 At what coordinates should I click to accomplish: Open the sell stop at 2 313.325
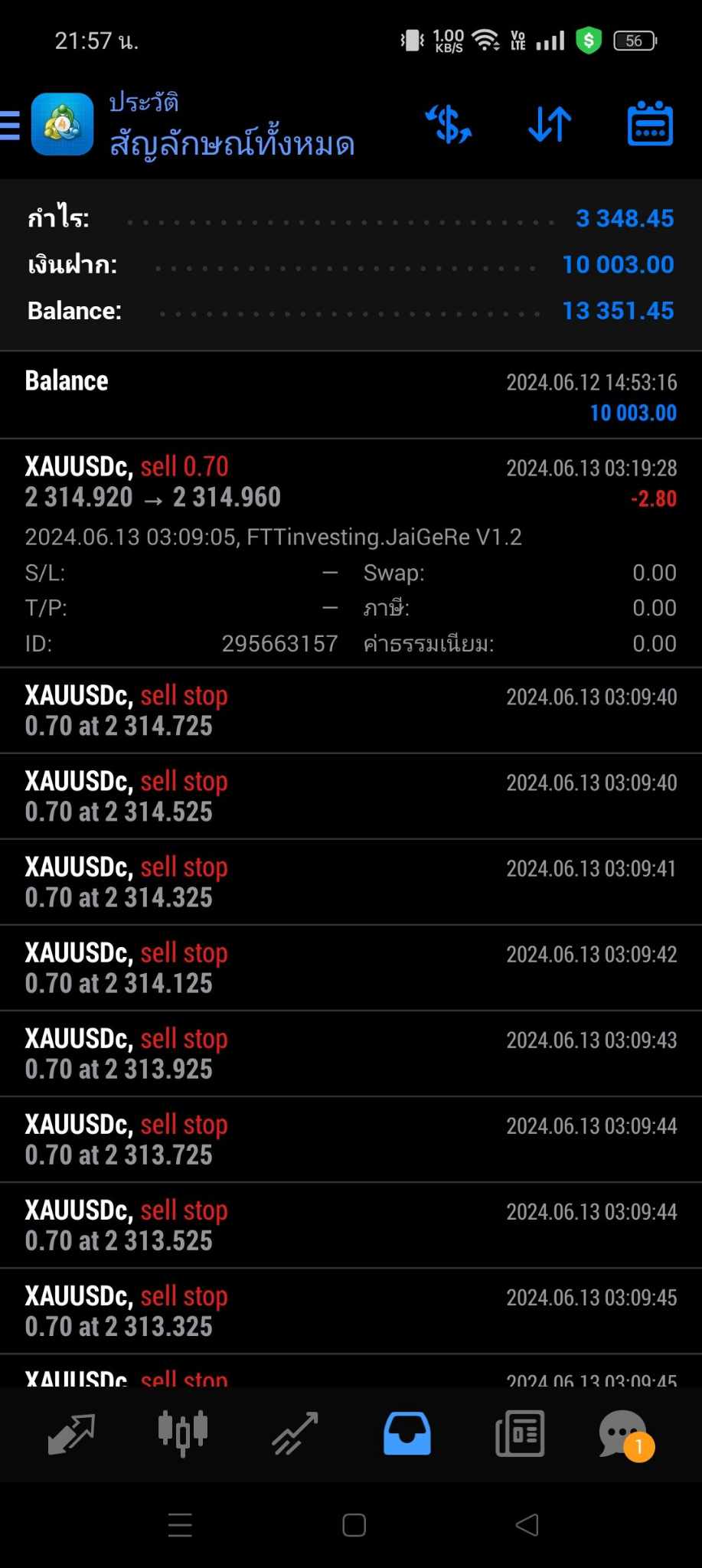[x=351, y=1311]
